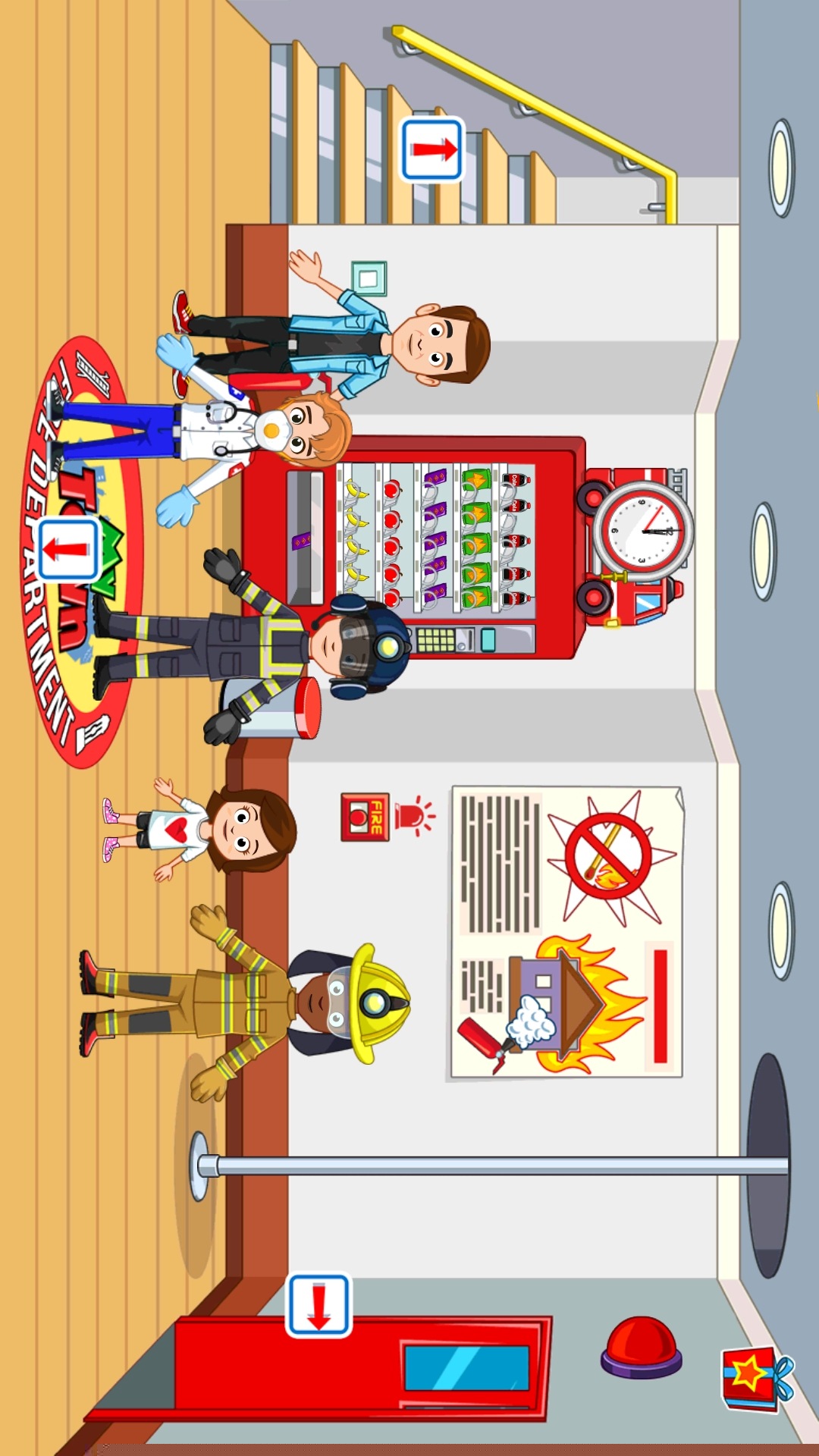Tap the arrow button on the stairs
The image size is (819, 1456).
click(x=431, y=149)
